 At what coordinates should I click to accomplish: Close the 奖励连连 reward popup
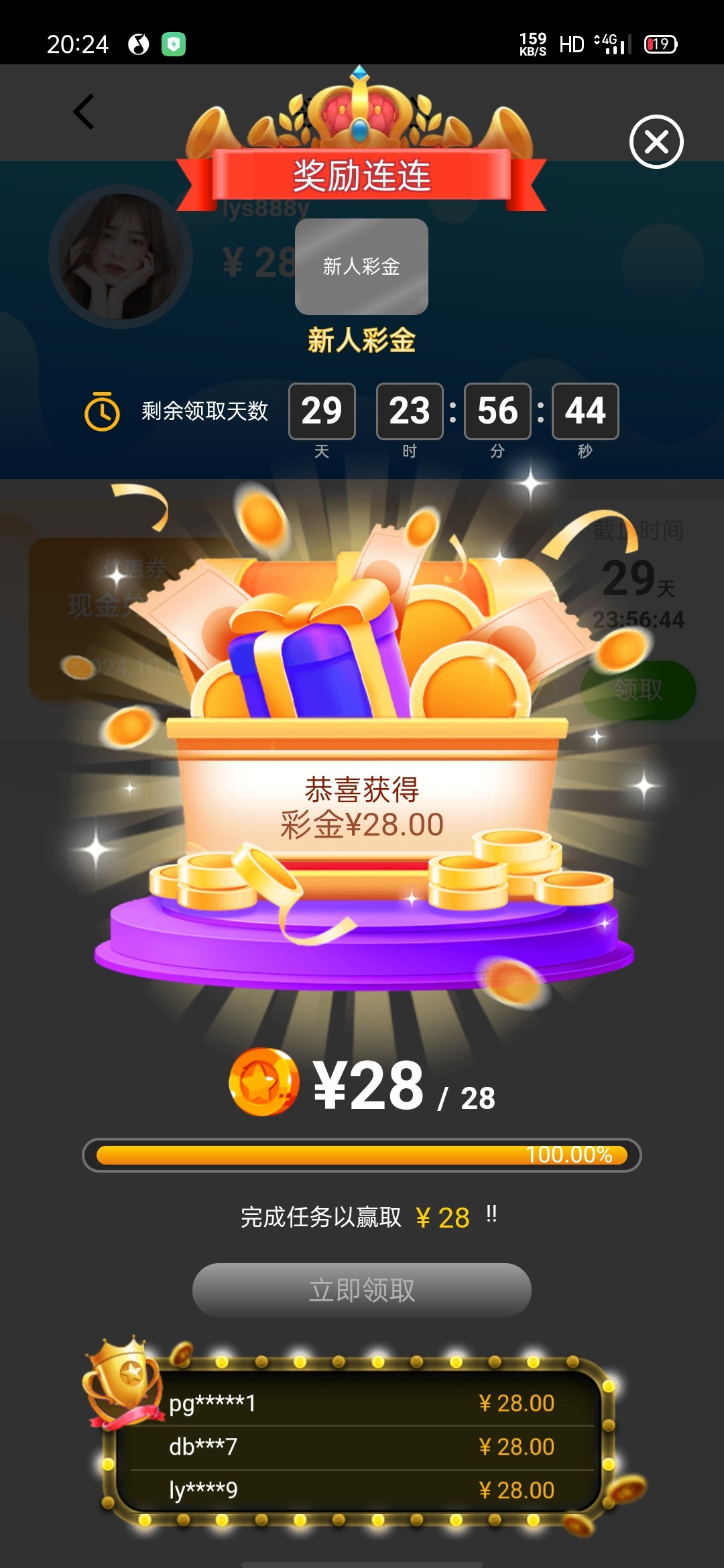coord(656,142)
